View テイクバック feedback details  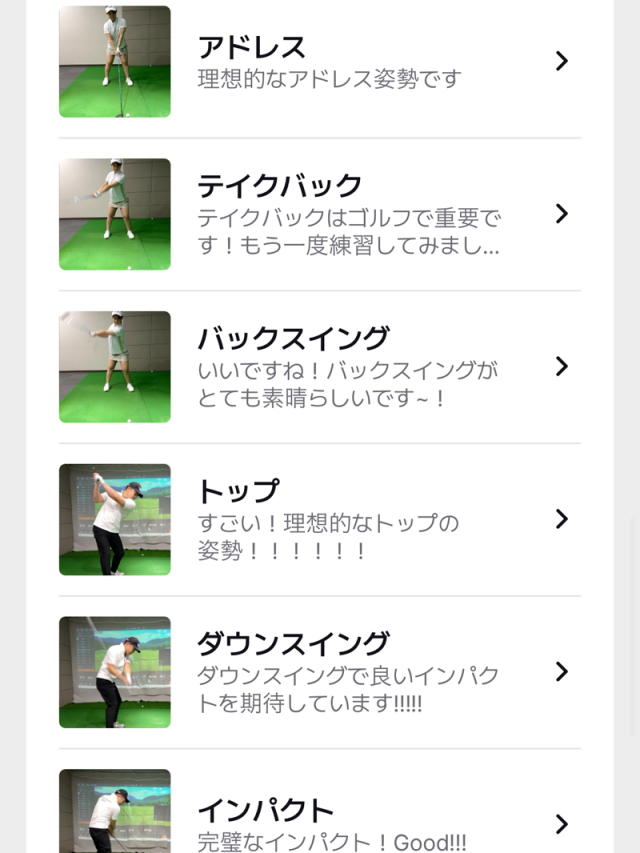[320, 214]
